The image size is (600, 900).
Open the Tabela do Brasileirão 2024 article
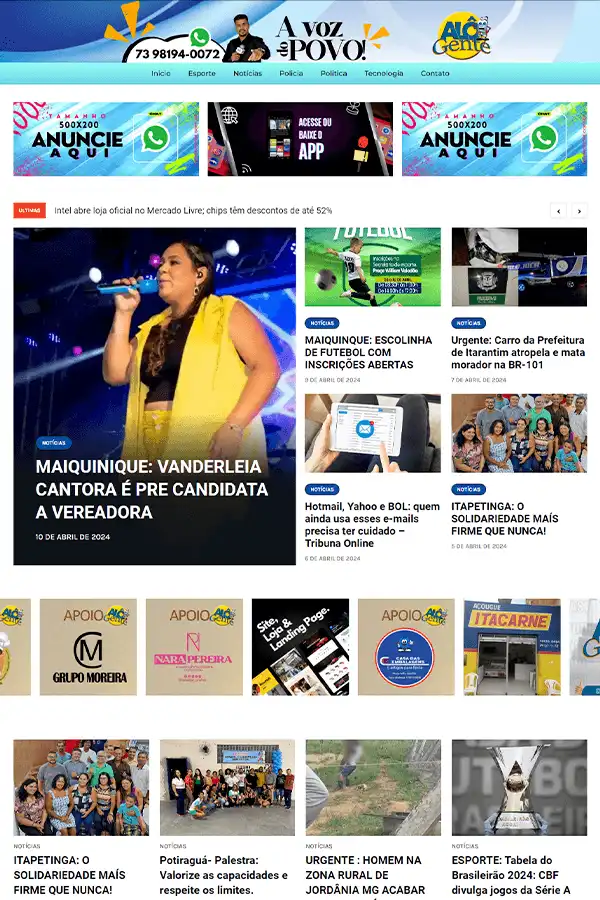coord(511,874)
